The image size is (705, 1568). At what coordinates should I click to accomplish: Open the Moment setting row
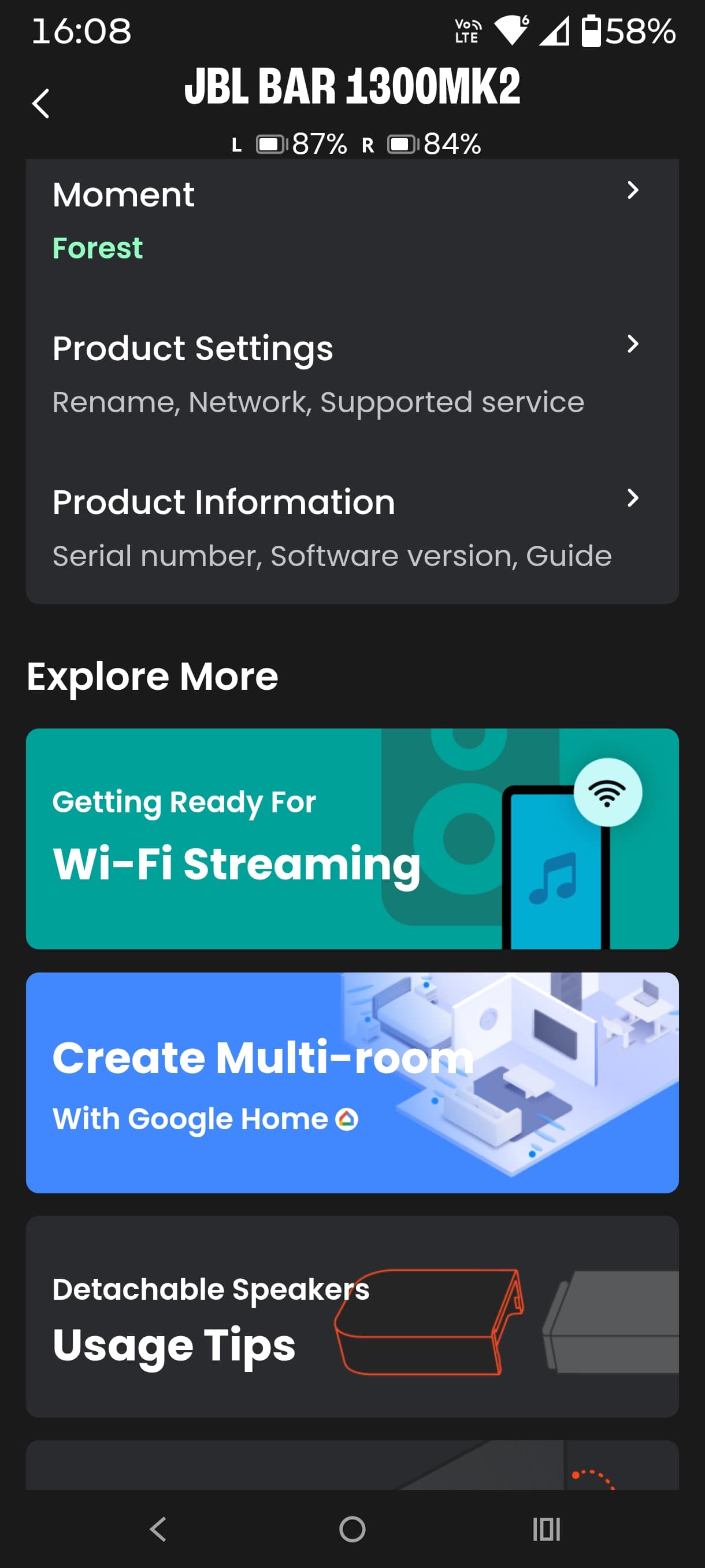pos(351,220)
